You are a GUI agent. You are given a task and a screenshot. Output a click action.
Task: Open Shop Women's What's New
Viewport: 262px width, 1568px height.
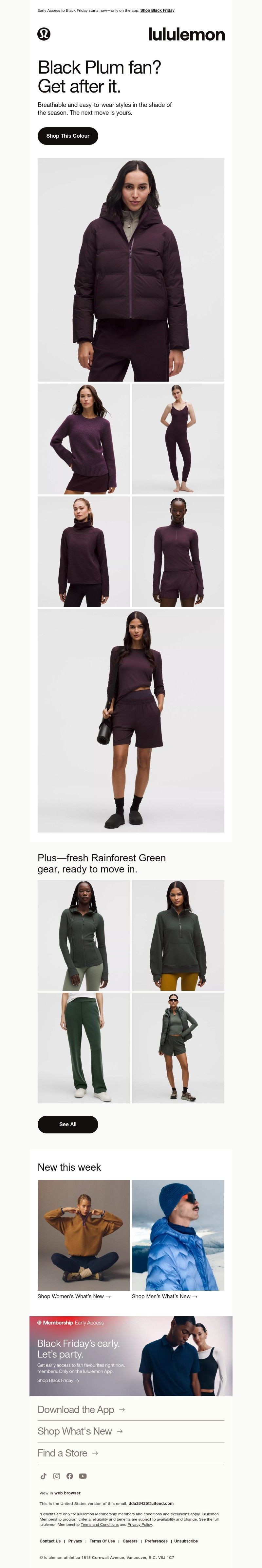[x=74, y=1297]
